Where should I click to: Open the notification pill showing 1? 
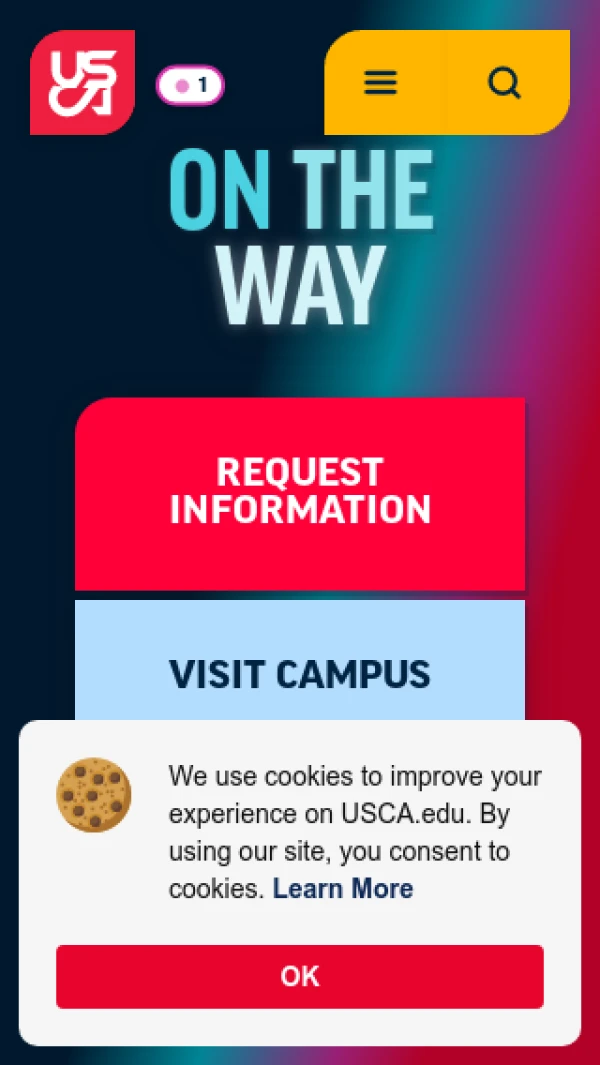coord(190,86)
